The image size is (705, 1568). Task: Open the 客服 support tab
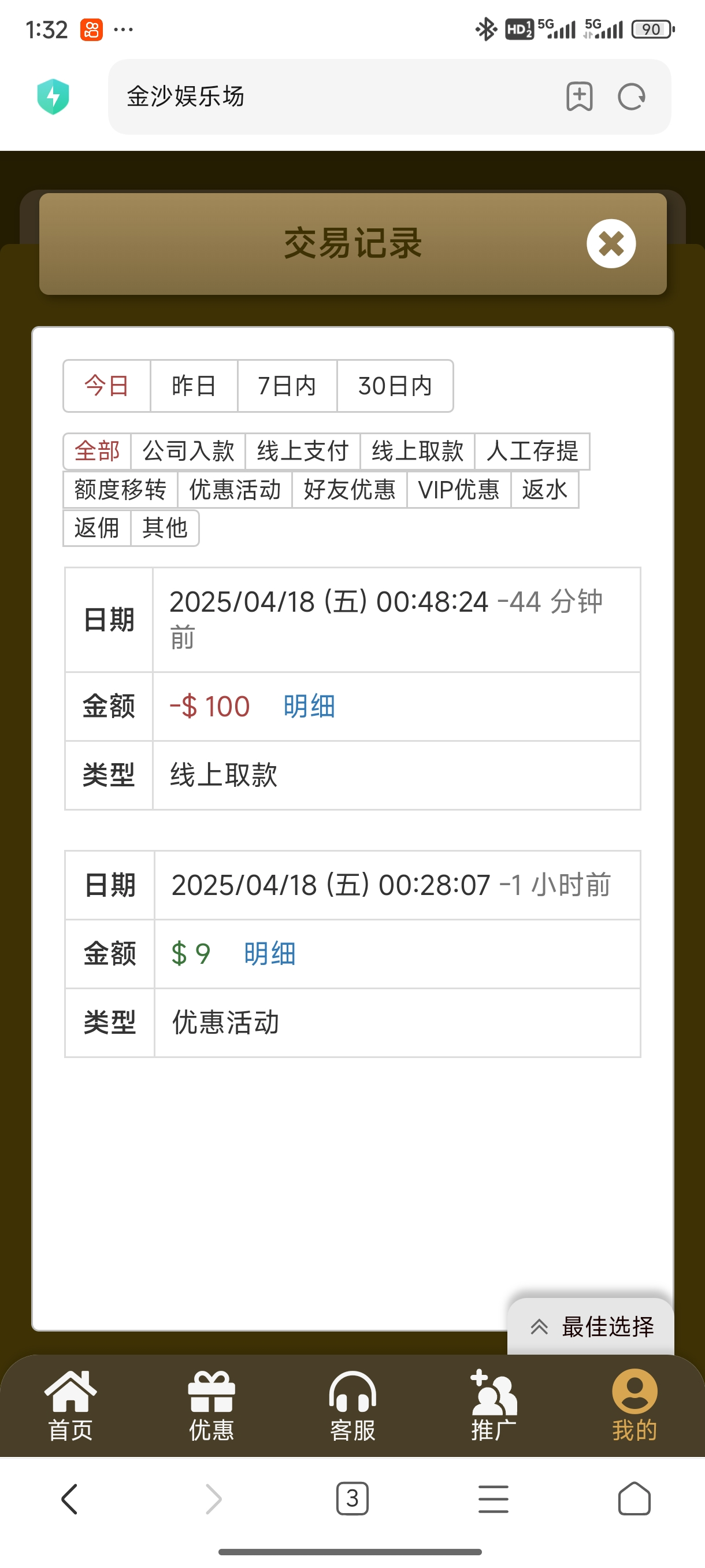coord(352,1405)
